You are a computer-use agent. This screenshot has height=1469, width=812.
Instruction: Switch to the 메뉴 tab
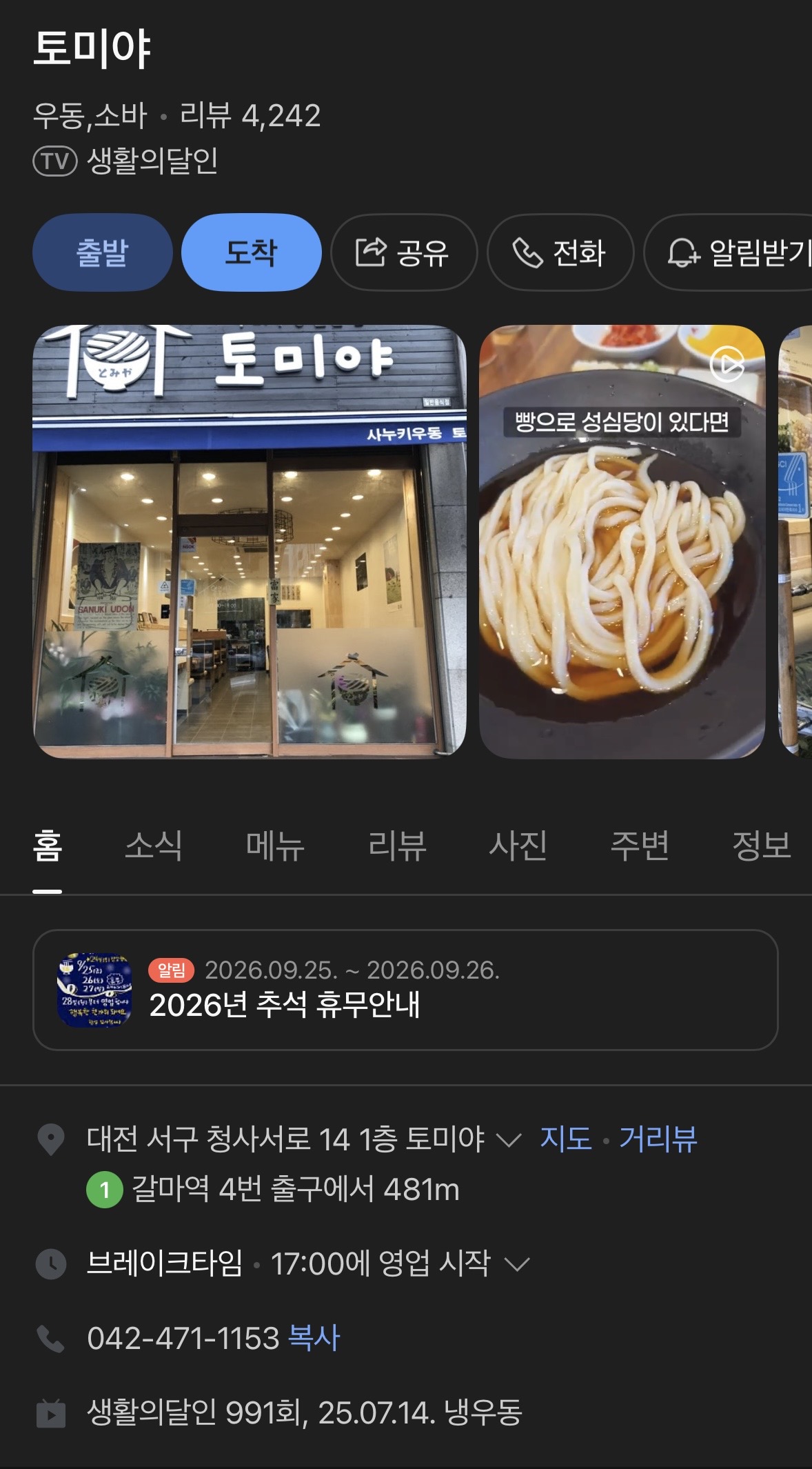coord(275,846)
